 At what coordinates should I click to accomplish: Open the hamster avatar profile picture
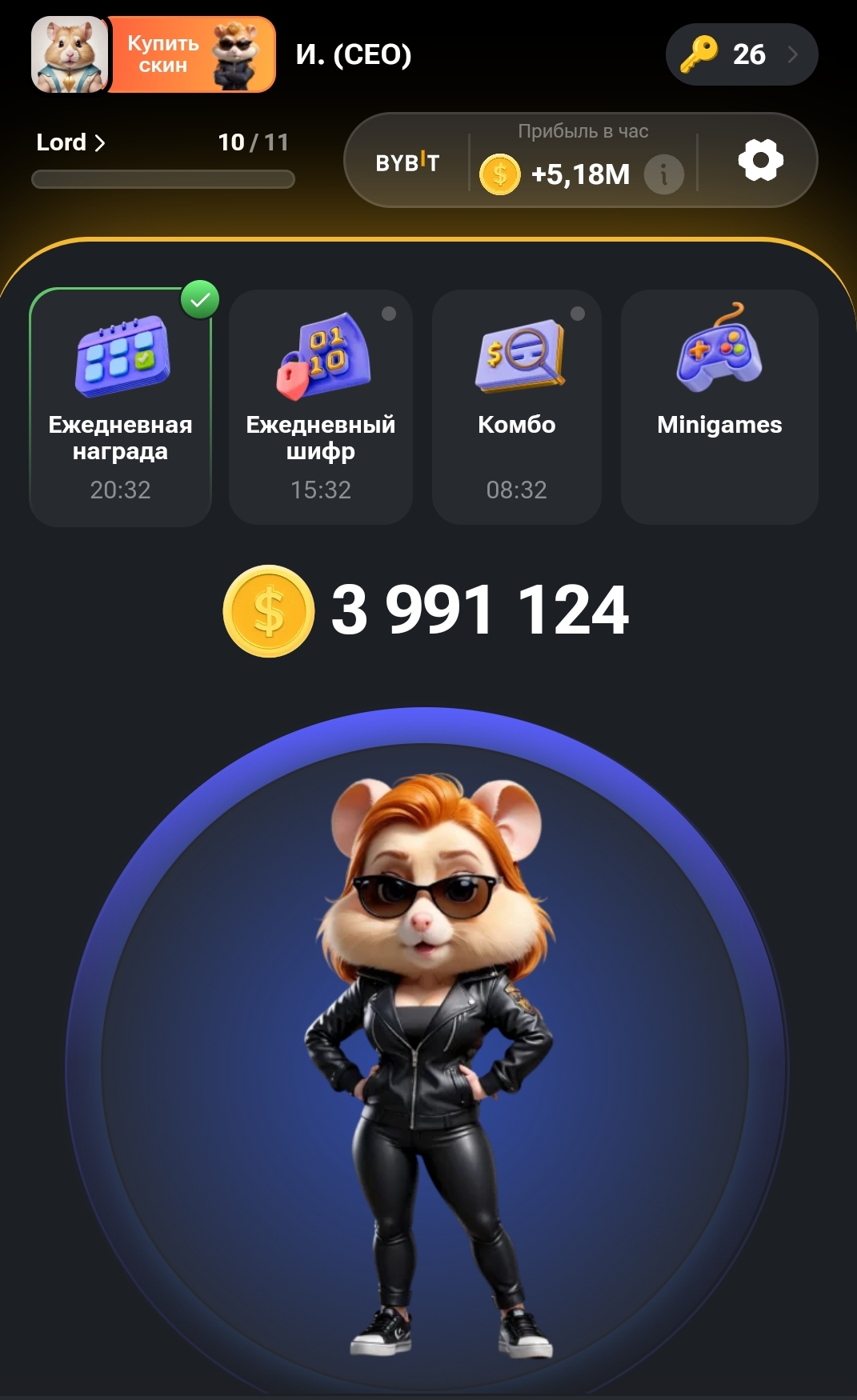point(70,54)
